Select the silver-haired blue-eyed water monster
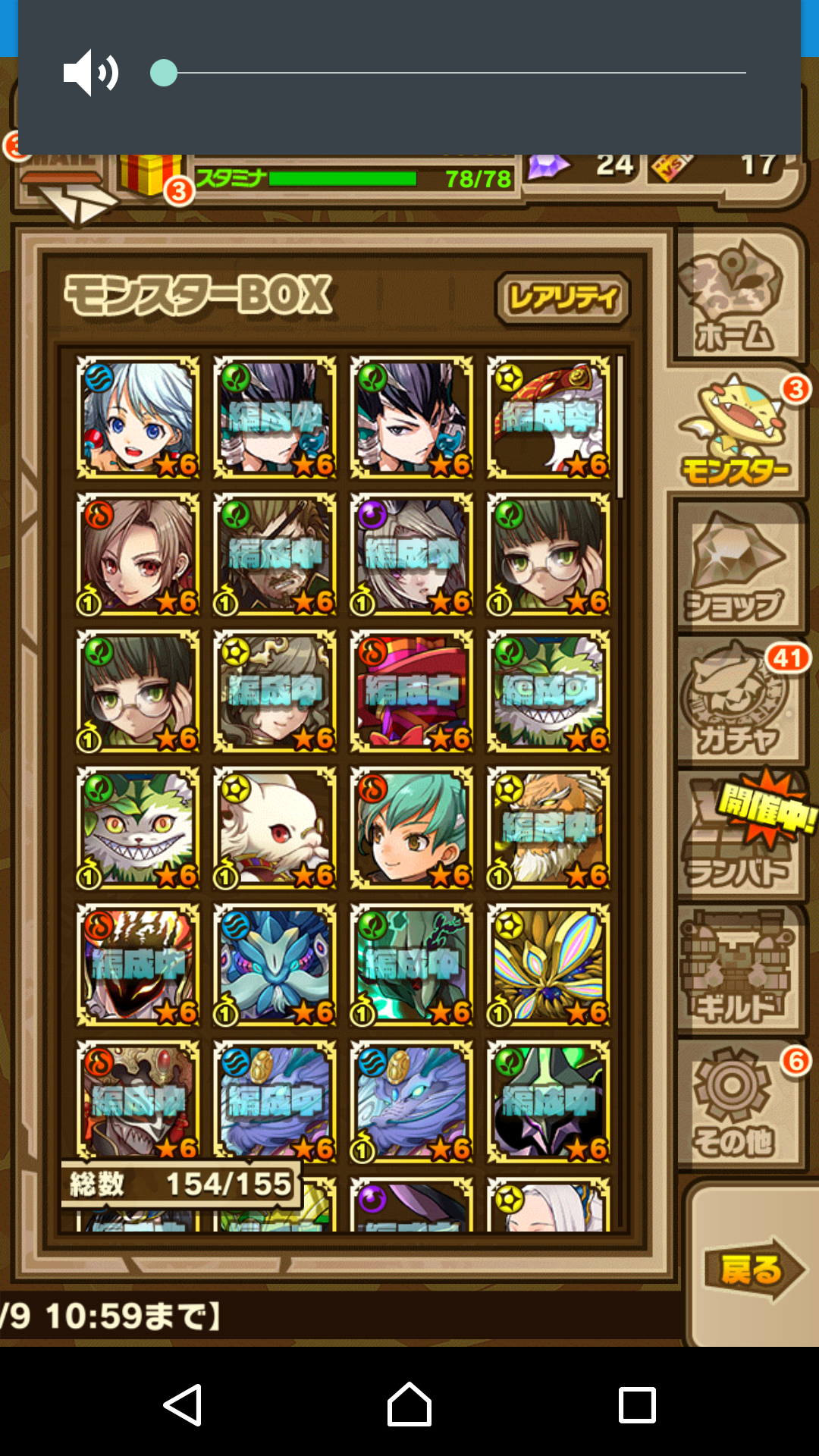819x1456 pixels. (x=138, y=418)
